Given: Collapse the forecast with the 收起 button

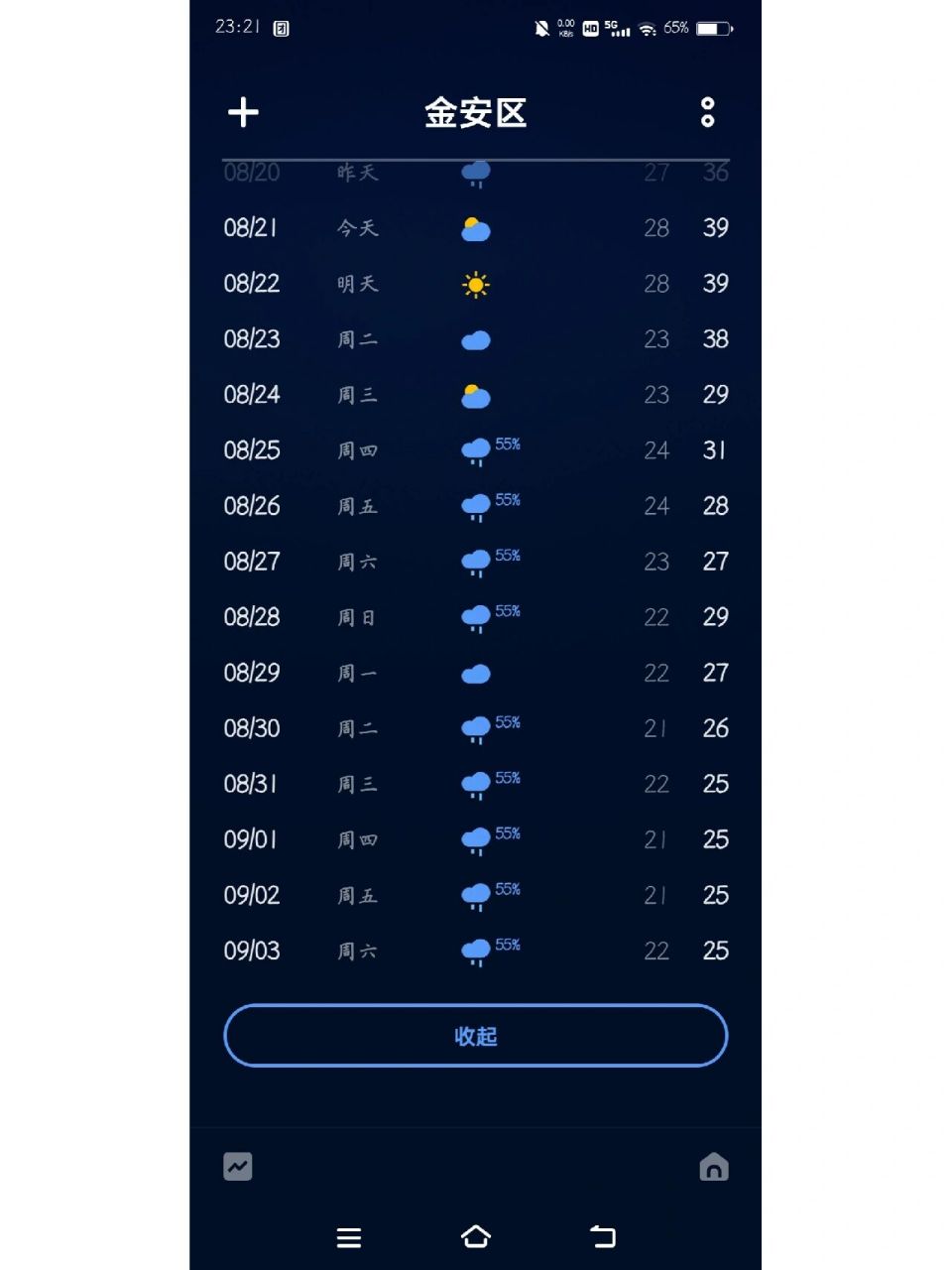Looking at the screenshot, I should (475, 1035).
